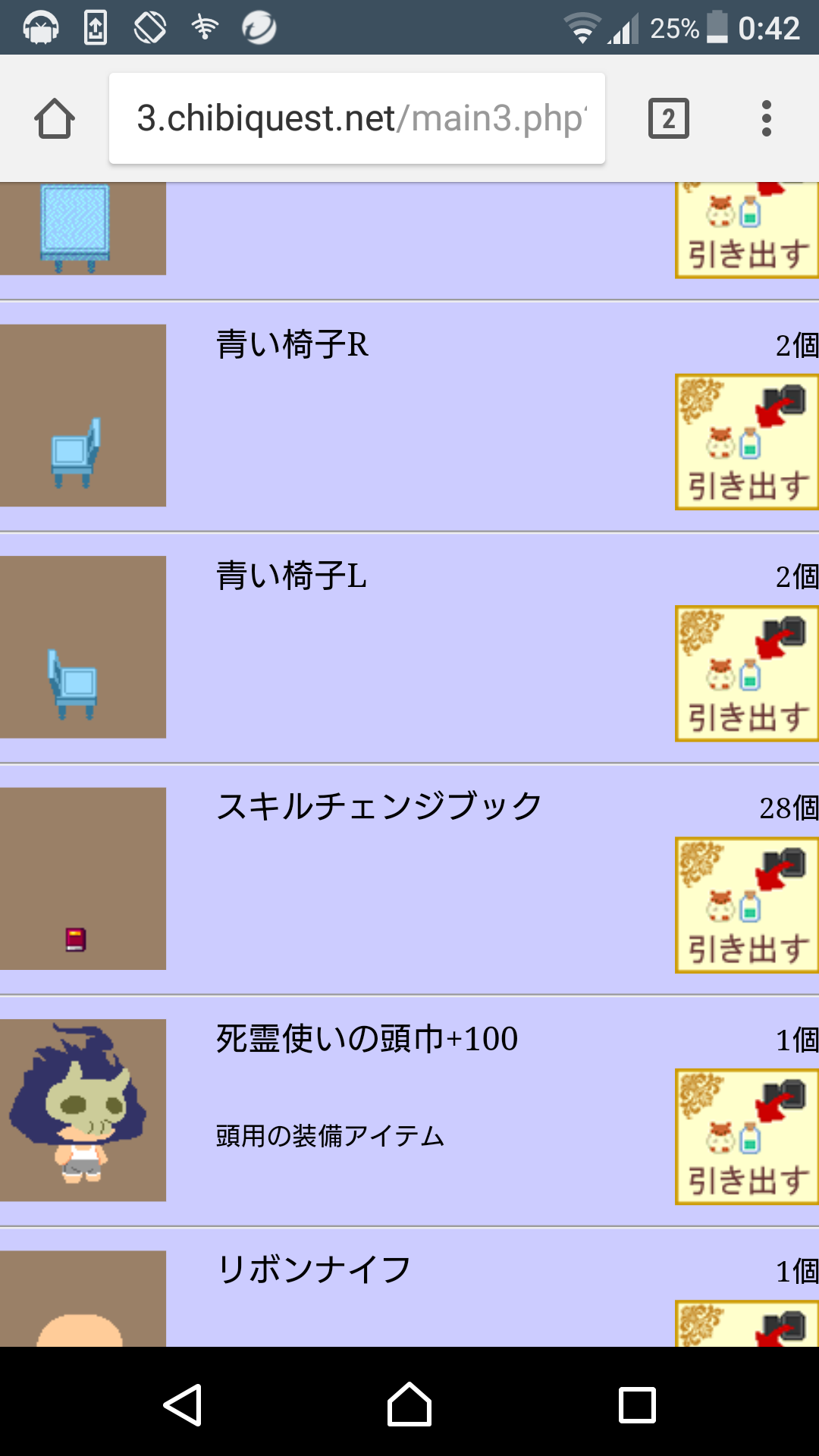Withdraw the 青い椅子L item with 引き出す
The width and height of the screenshot is (819, 1456).
747,673
